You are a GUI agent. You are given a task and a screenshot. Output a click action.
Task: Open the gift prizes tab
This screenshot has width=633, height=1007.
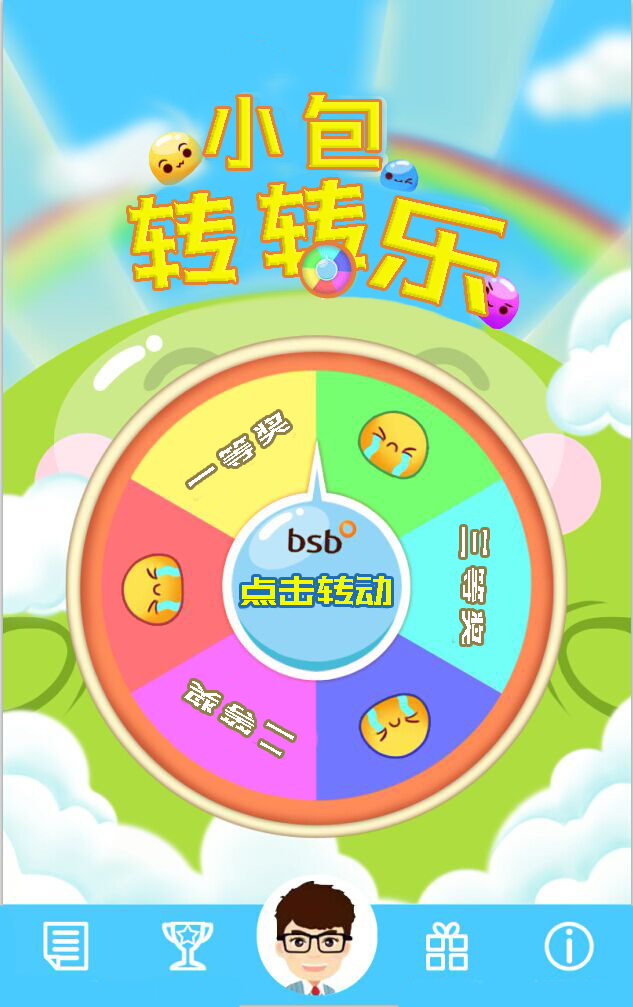click(446, 946)
